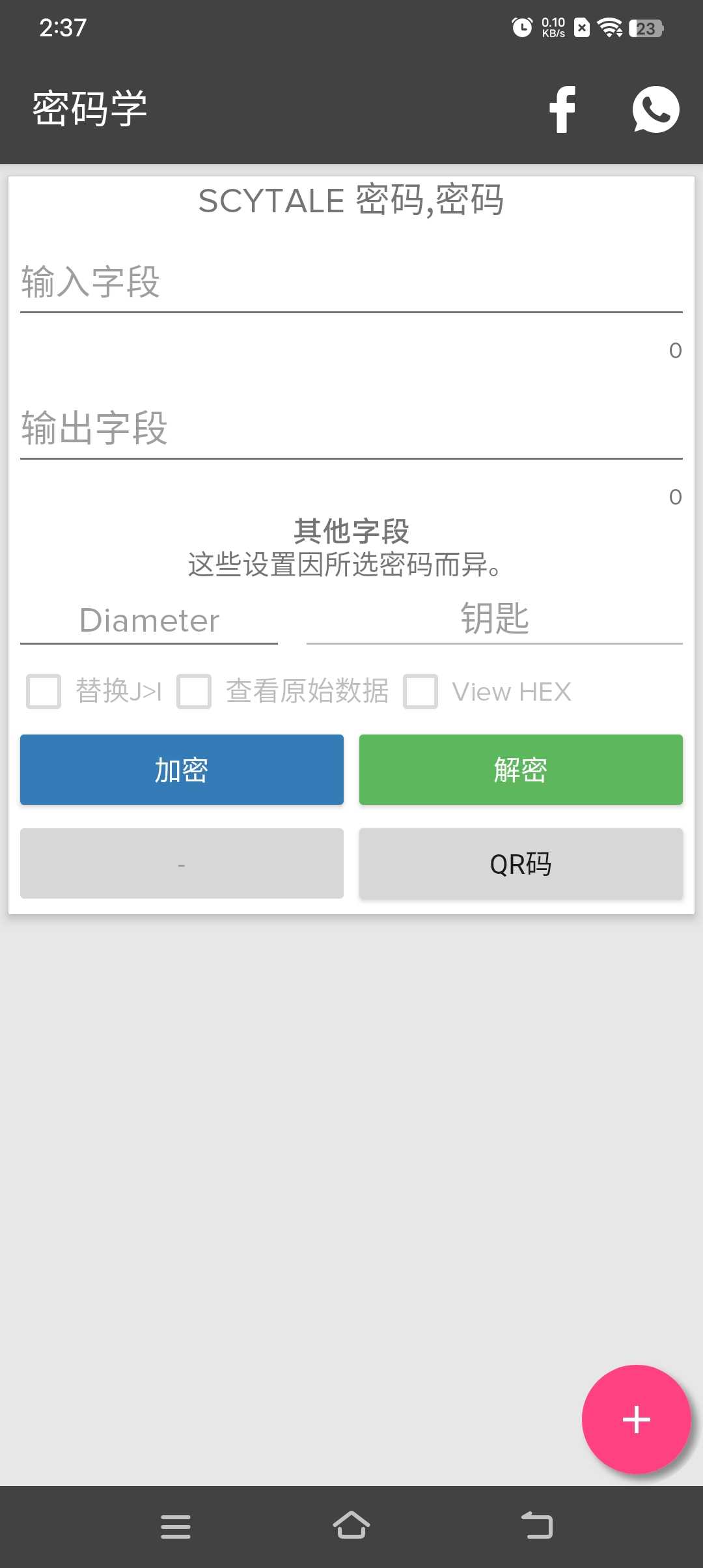The width and height of the screenshot is (703, 1568).
Task: Focus the 输入字段 text field
Action: [x=351, y=283]
